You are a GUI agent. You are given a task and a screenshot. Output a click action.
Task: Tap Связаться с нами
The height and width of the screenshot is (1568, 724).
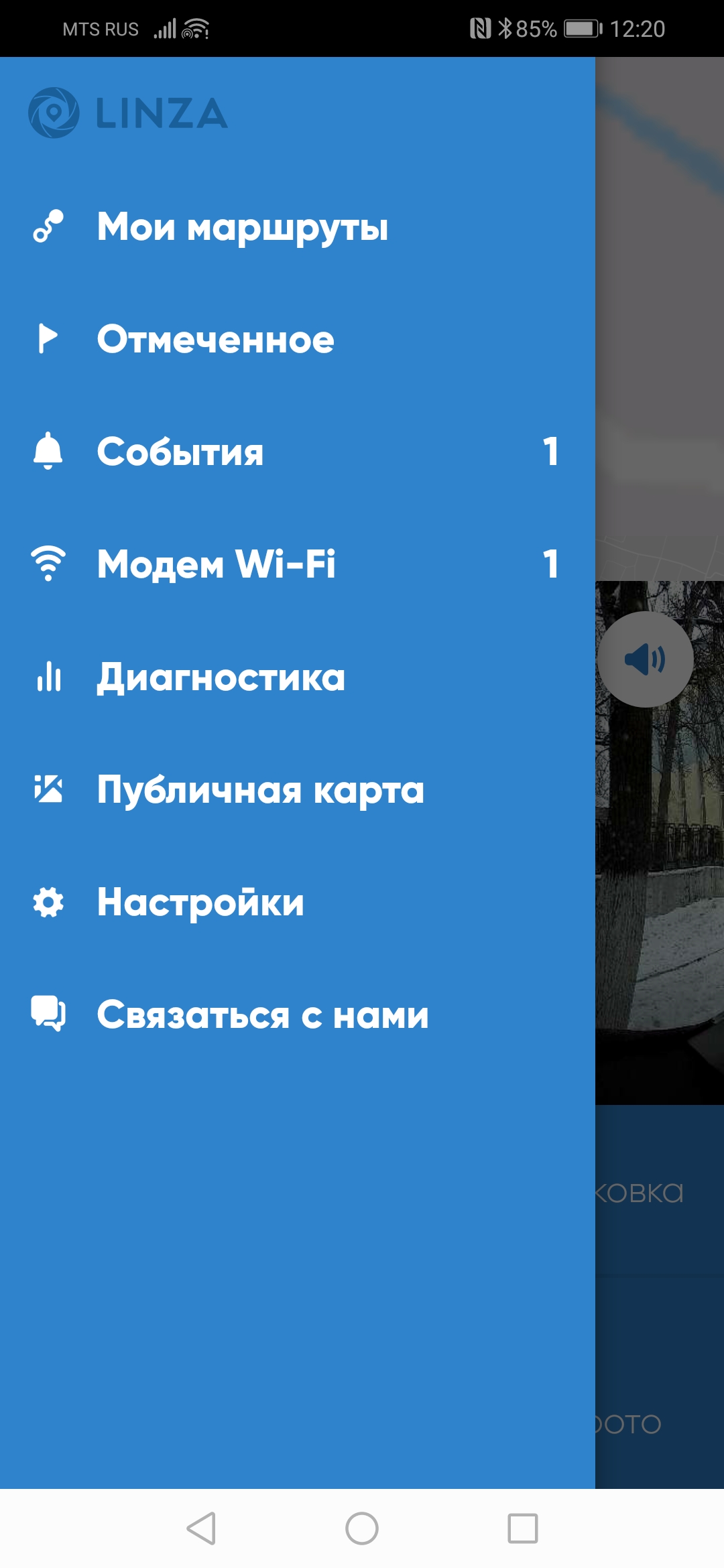coord(263,1015)
